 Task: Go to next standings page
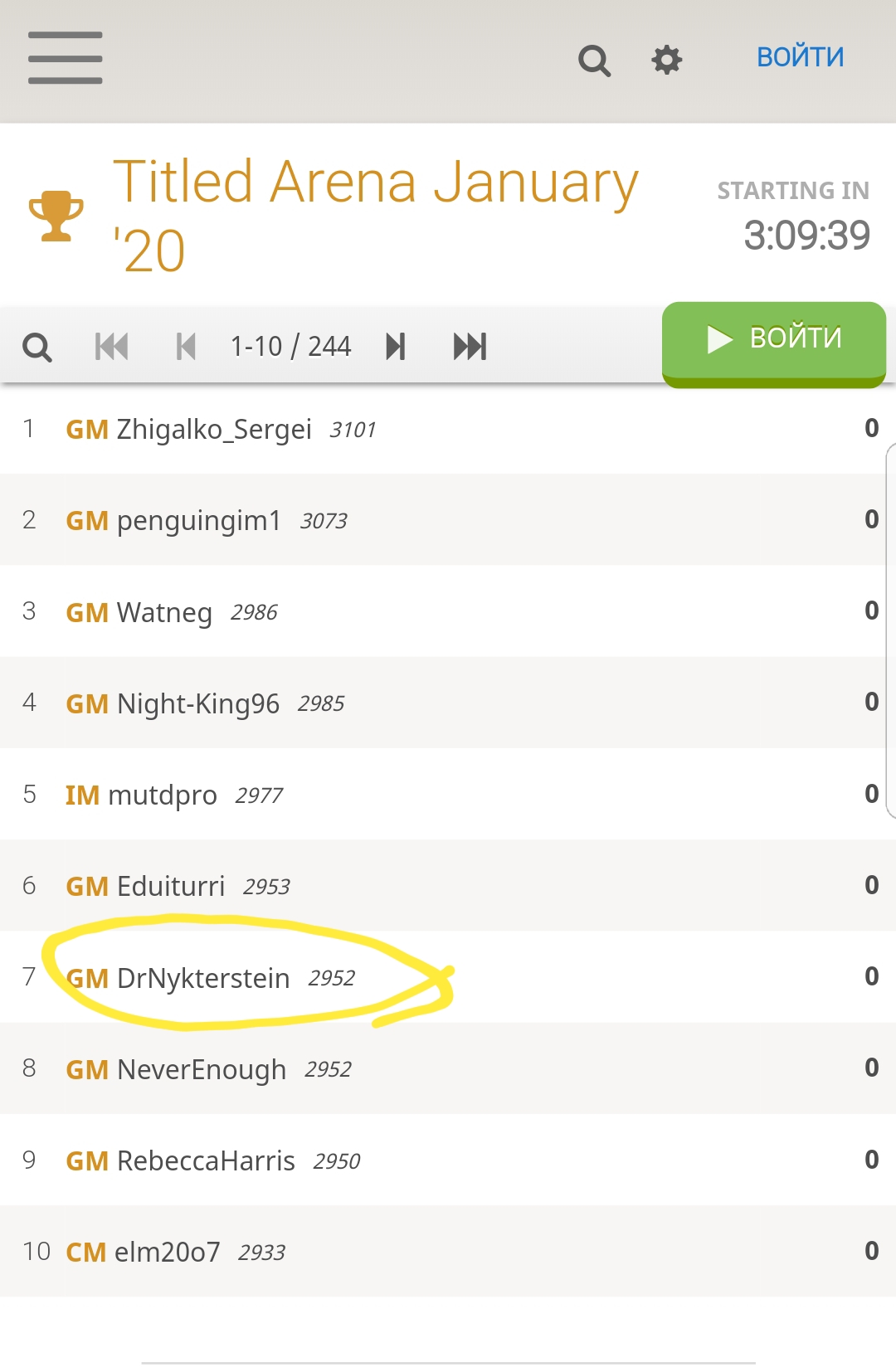click(x=396, y=347)
